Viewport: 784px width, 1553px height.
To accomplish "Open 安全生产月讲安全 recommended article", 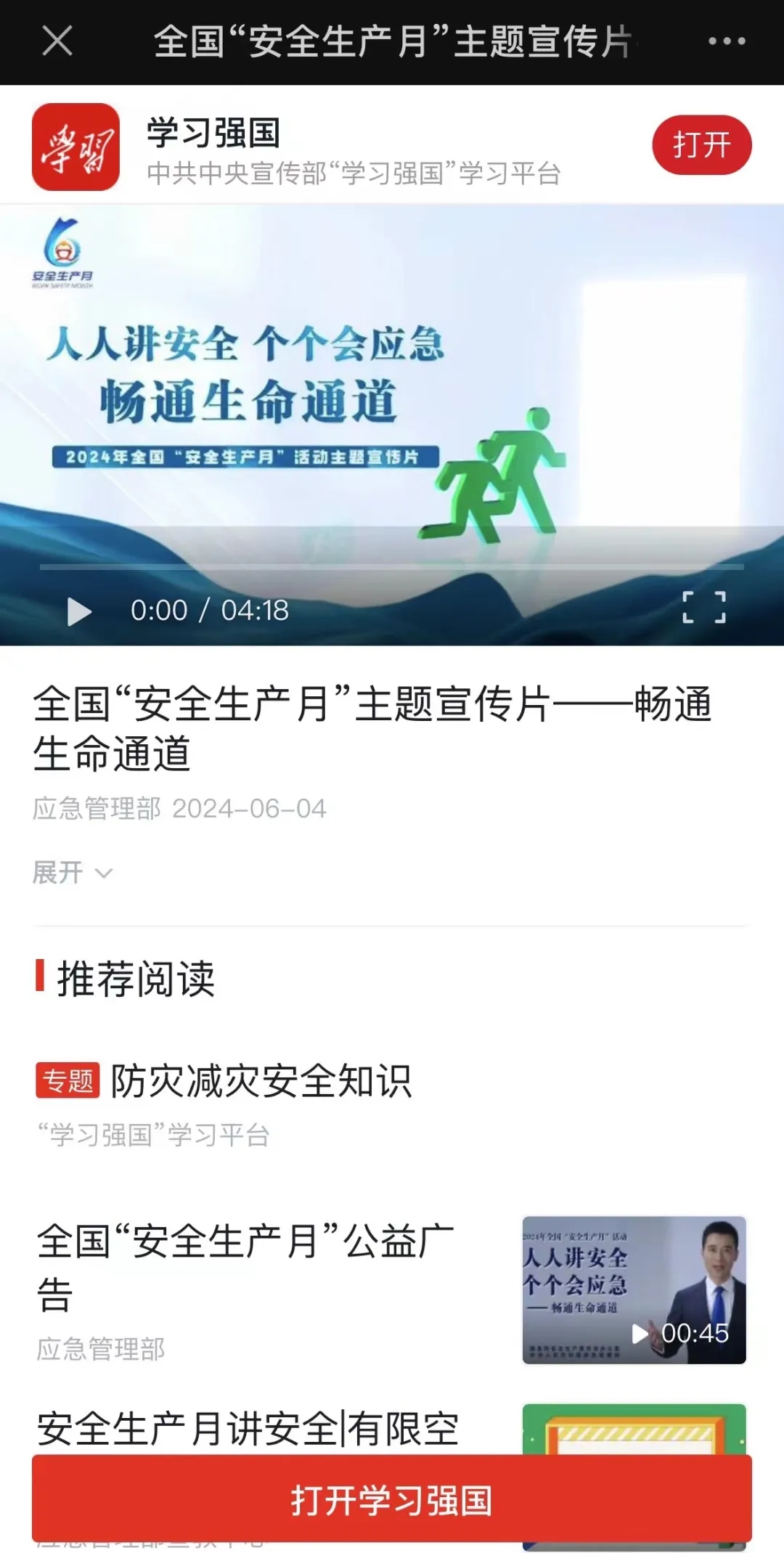I will coord(247,1428).
